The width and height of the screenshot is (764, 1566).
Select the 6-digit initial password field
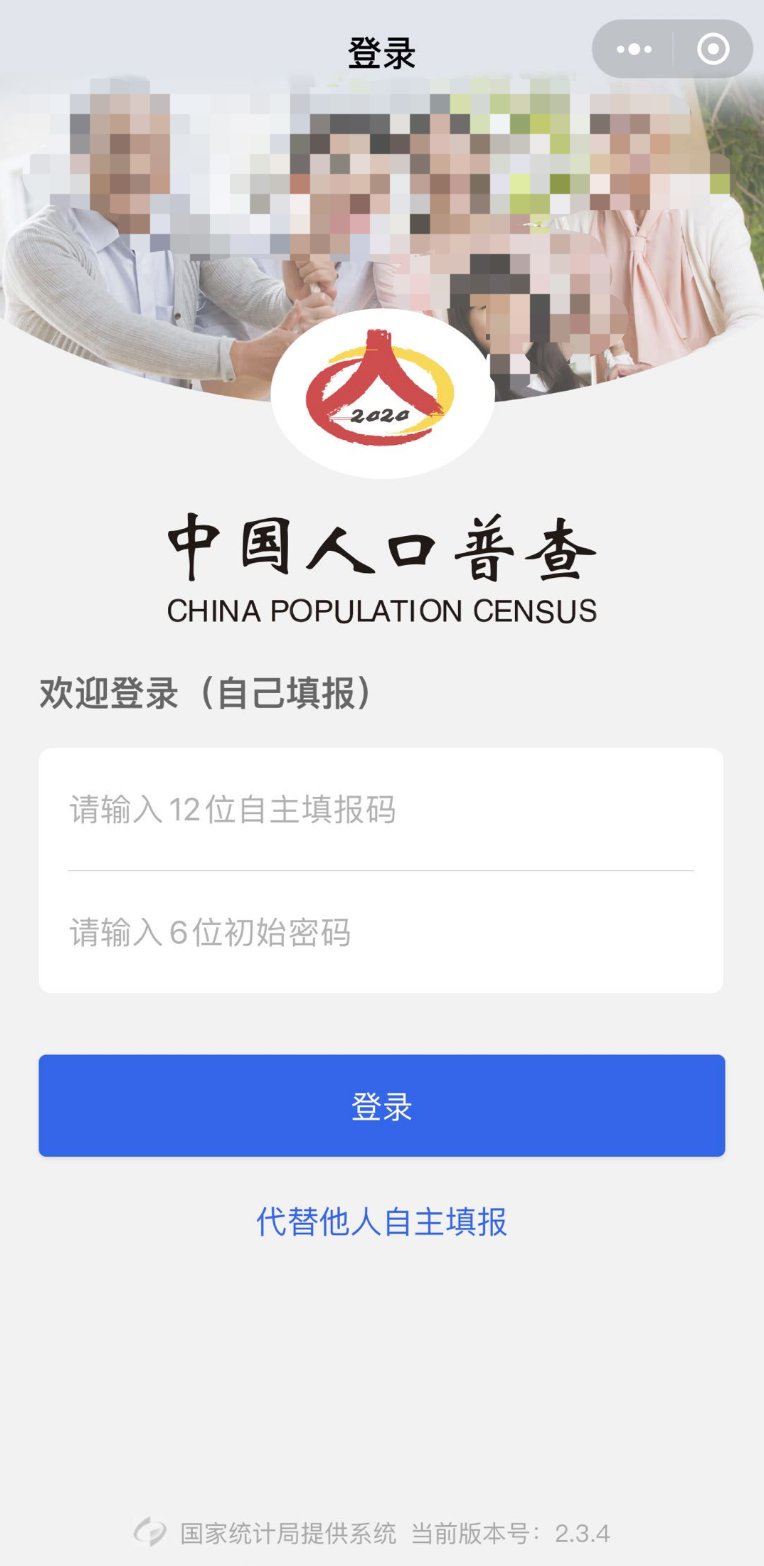[x=380, y=933]
